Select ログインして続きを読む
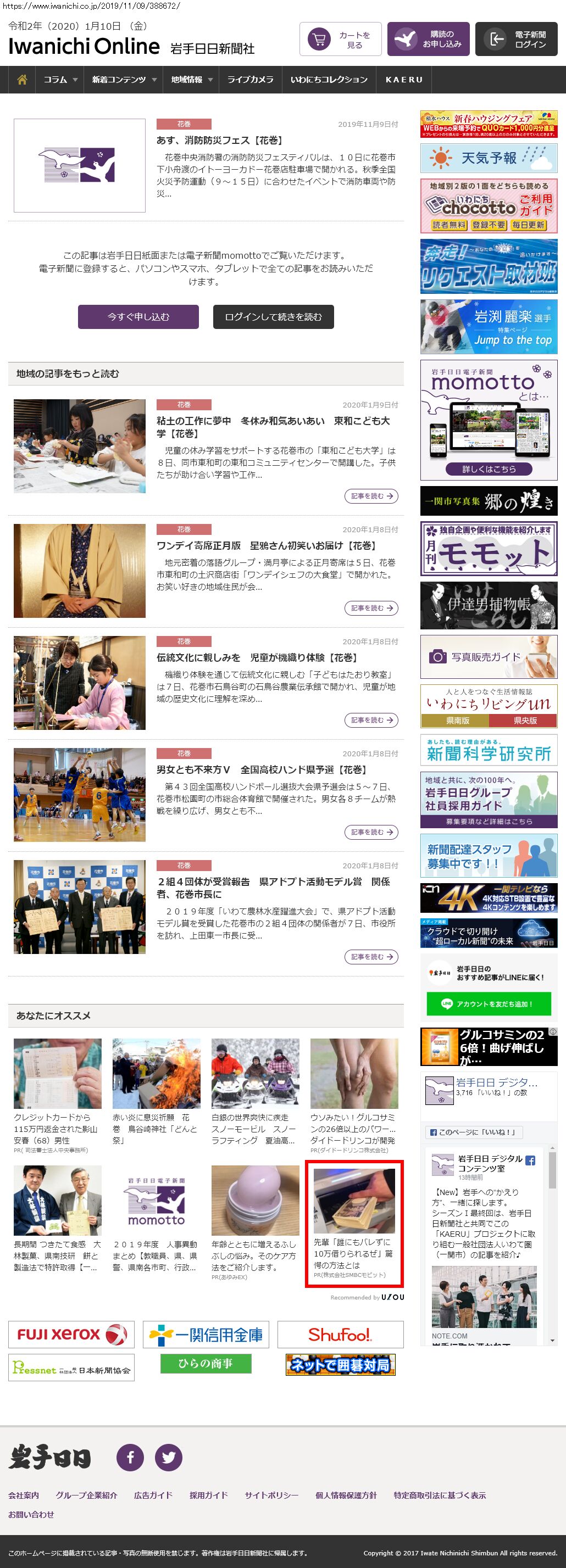566x1568 pixels. pyautogui.click(x=273, y=316)
